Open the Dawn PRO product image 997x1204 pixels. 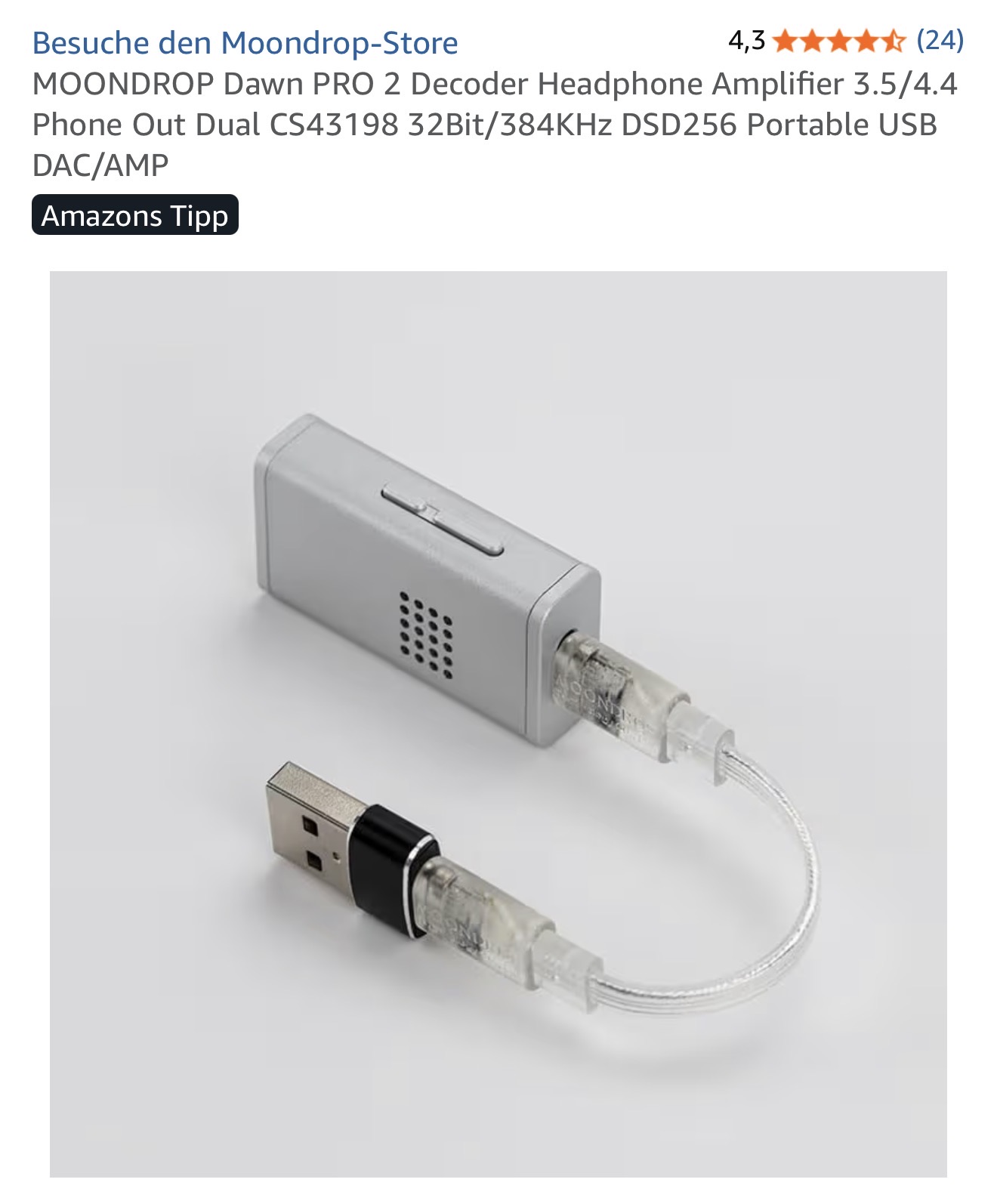pos(498,723)
